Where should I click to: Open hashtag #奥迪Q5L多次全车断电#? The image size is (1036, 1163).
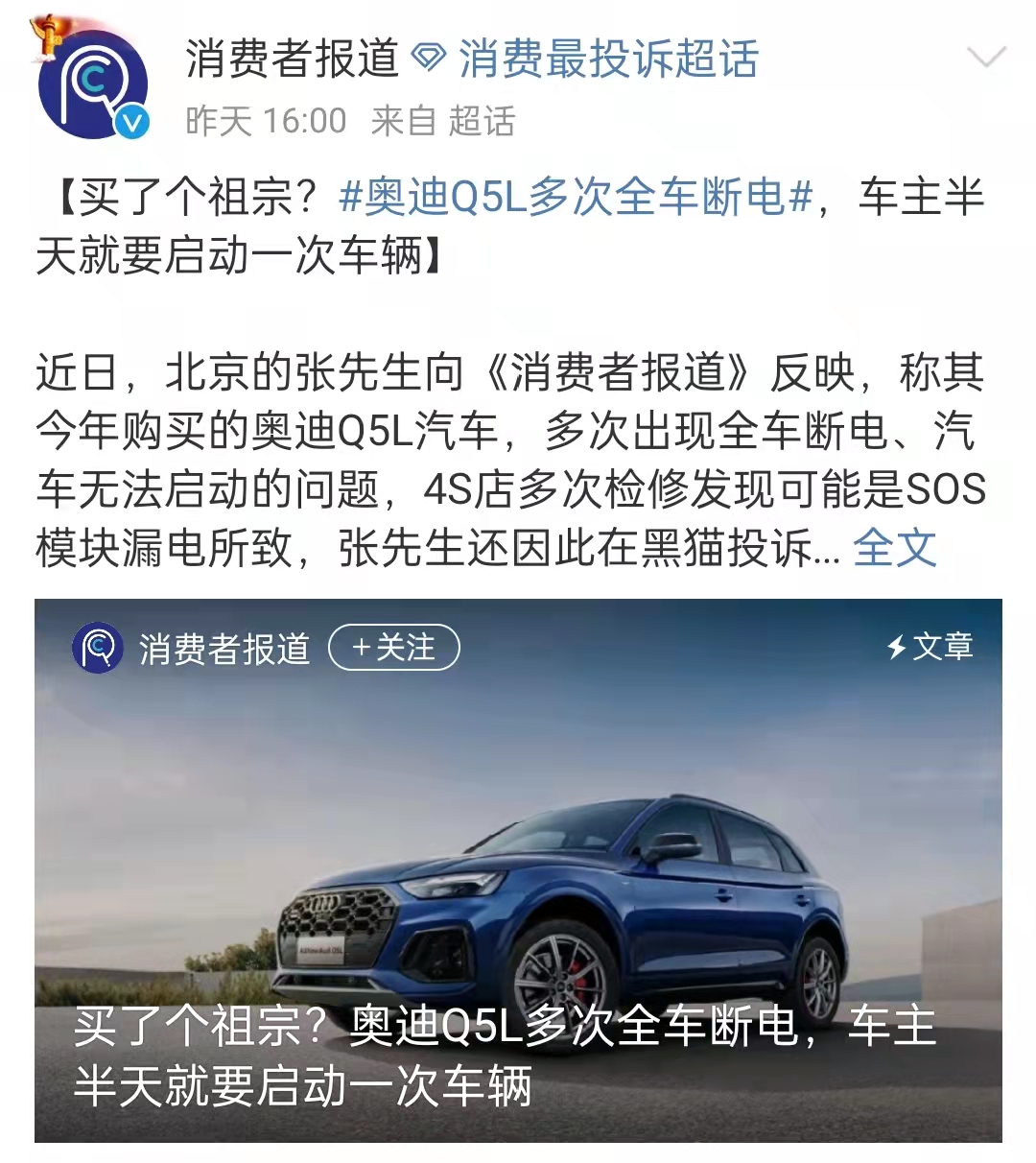tap(576, 197)
